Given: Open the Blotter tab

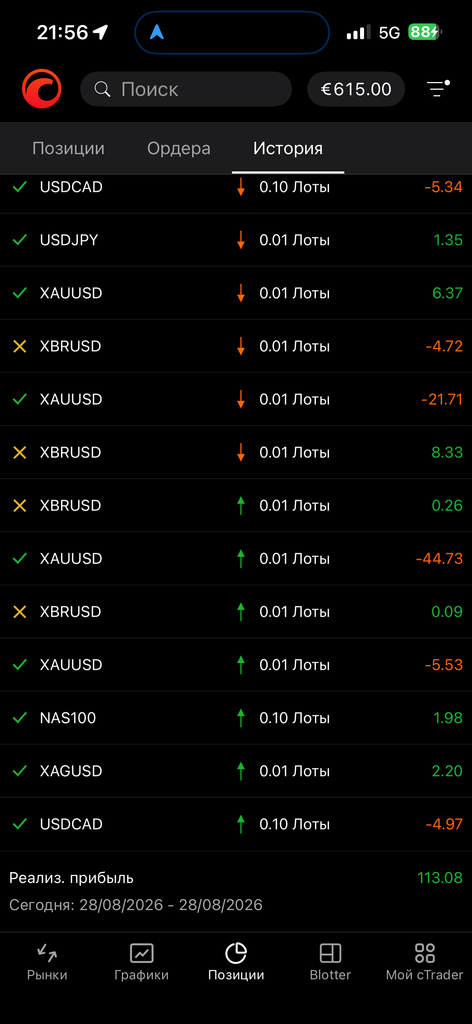Looking at the screenshot, I should click(x=330, y=963).
